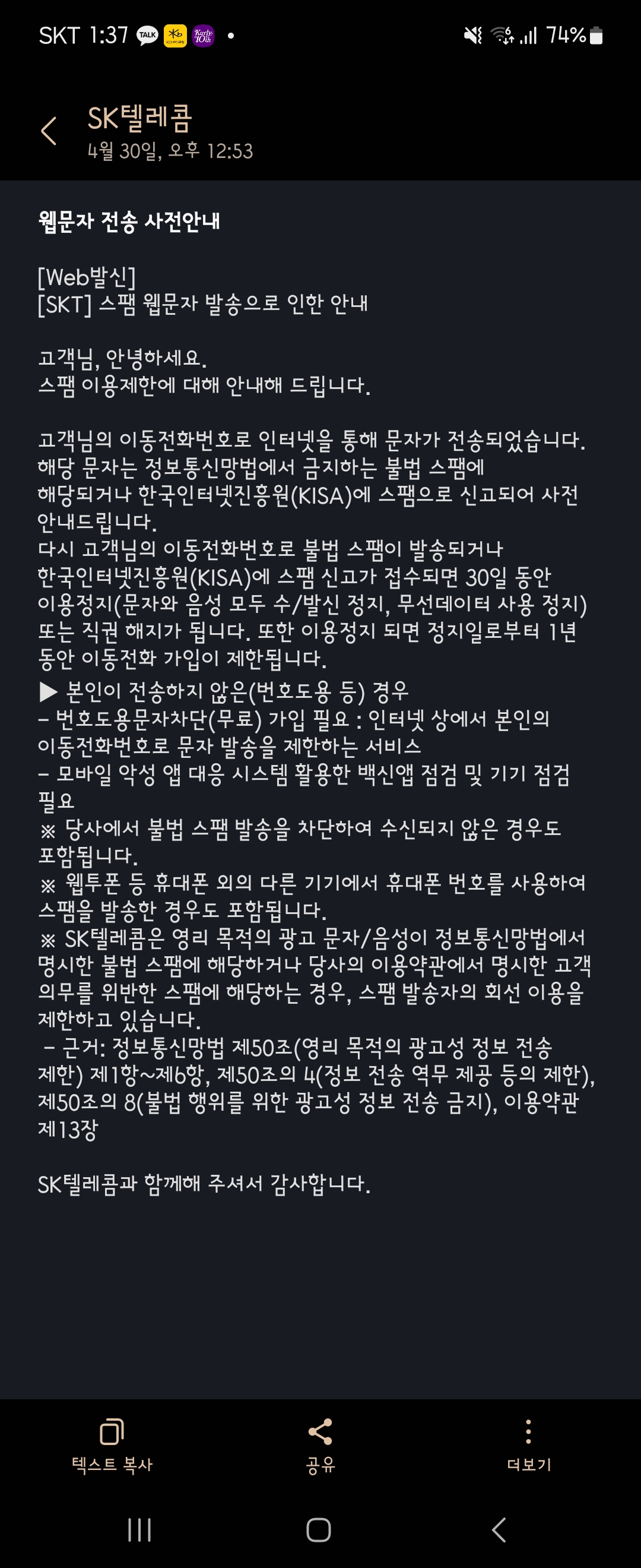Share this message with 공유
This screenshot has height=1568, width=641.
320,1445
